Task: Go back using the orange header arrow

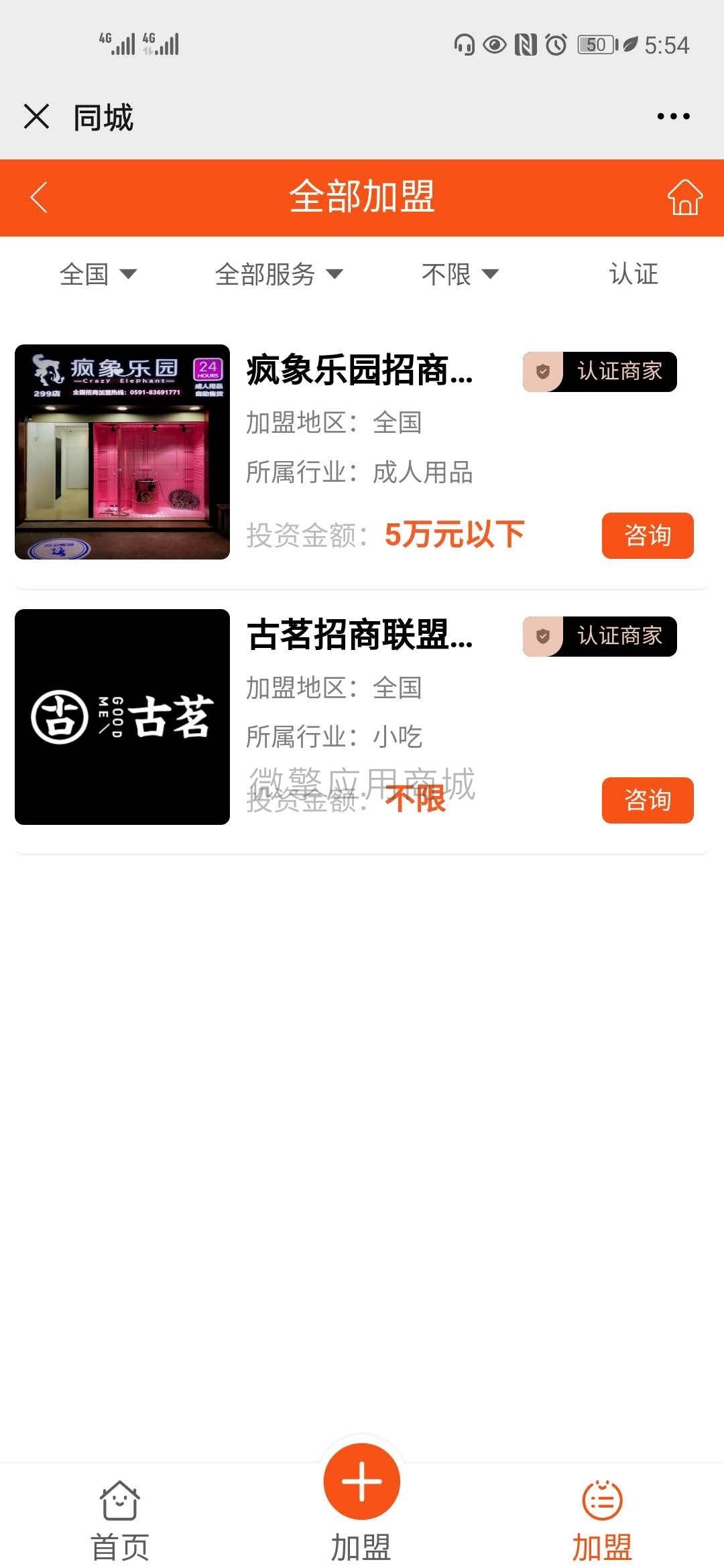Action: click(39, 197)
